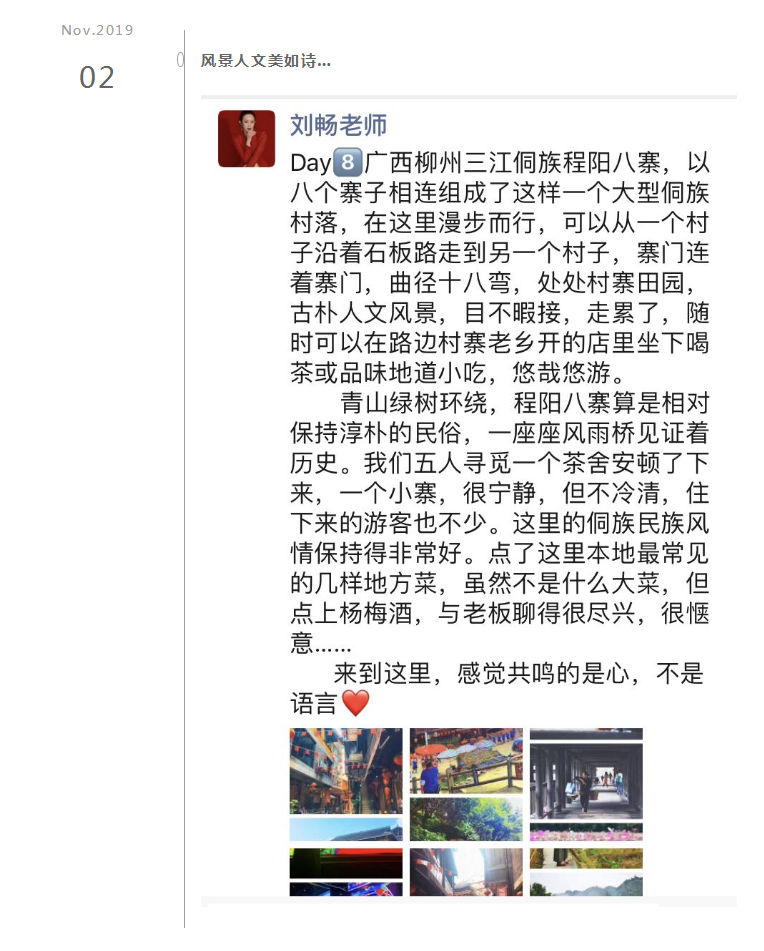Open the post titled 风景人文美如诗…
Viewport: 764px width, 951px height.
click(x=265, y=61)
